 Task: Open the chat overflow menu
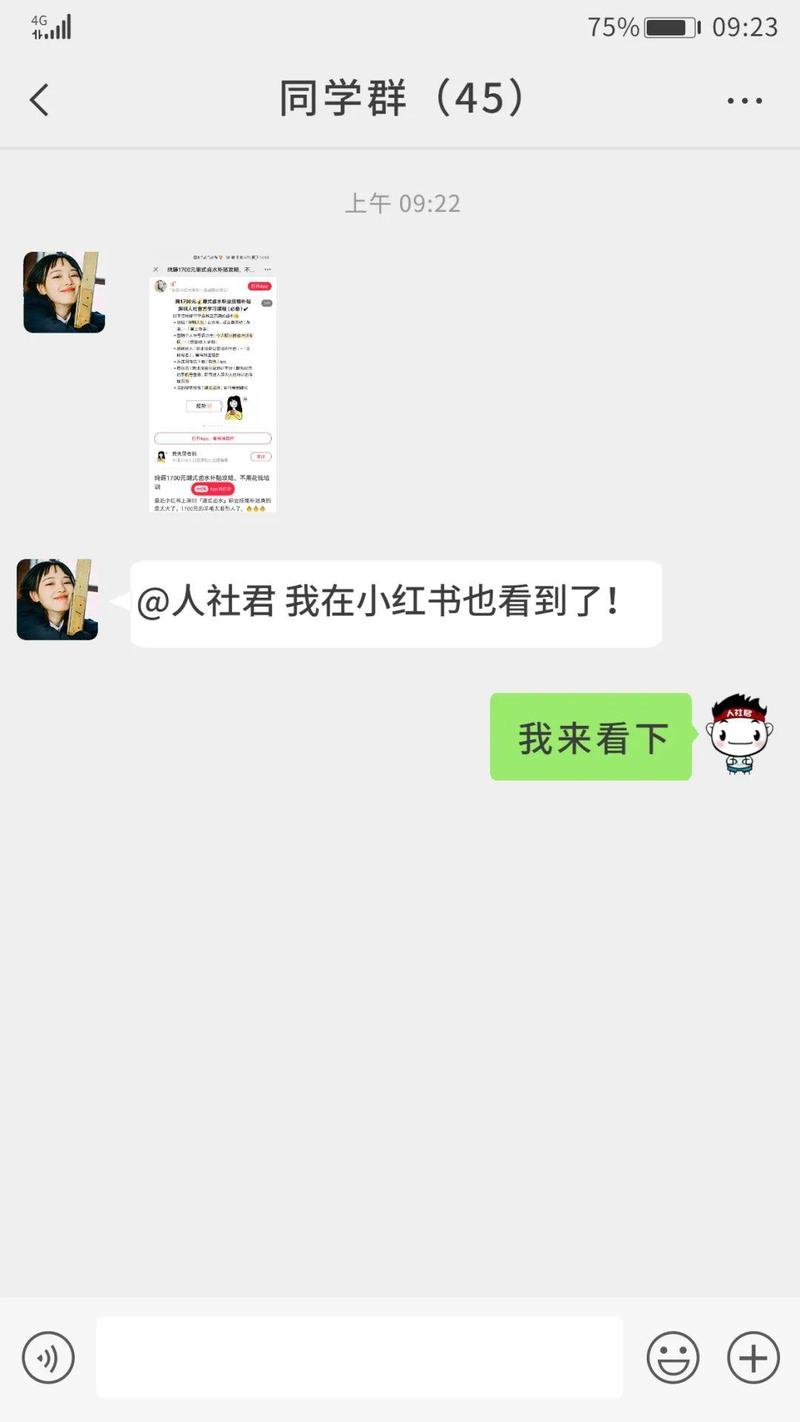pyautogui.click(x=744, y=101)
